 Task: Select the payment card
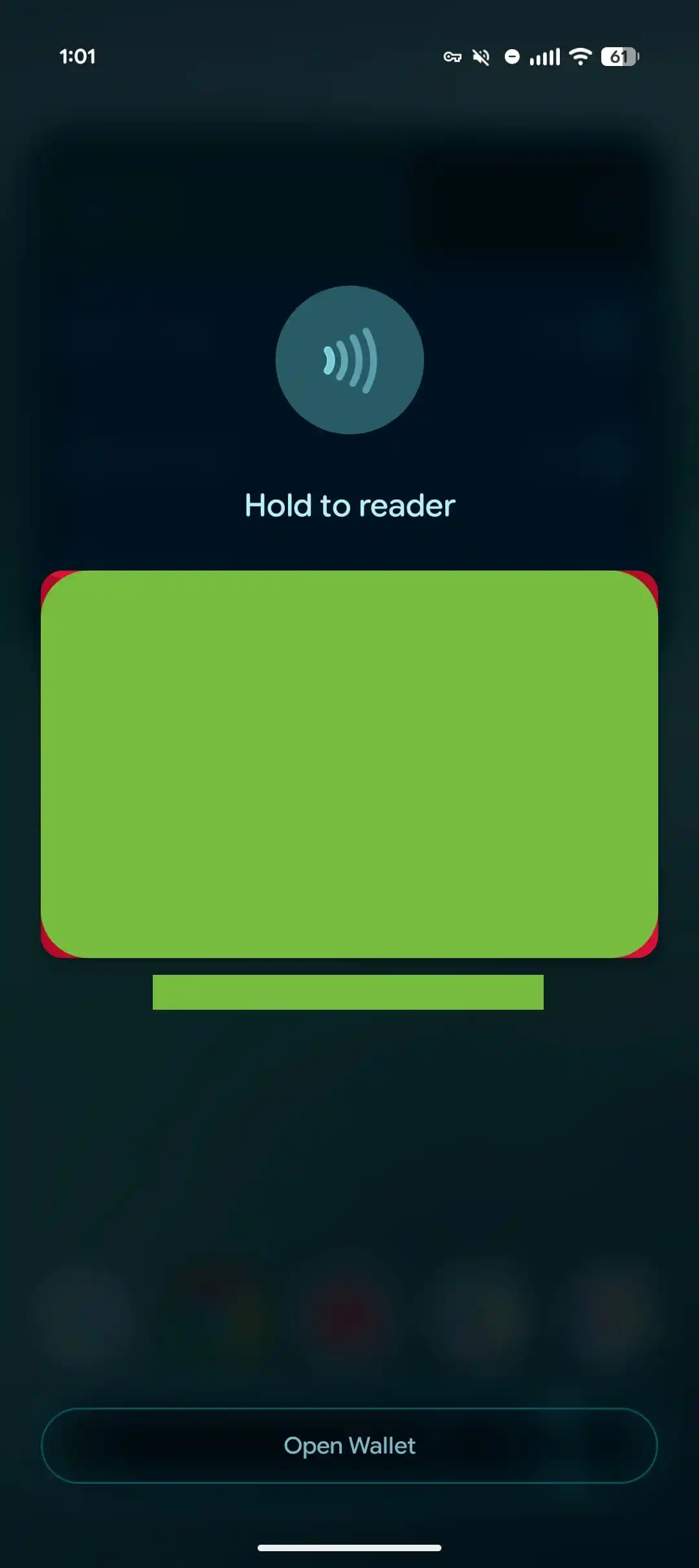(349, 763)
